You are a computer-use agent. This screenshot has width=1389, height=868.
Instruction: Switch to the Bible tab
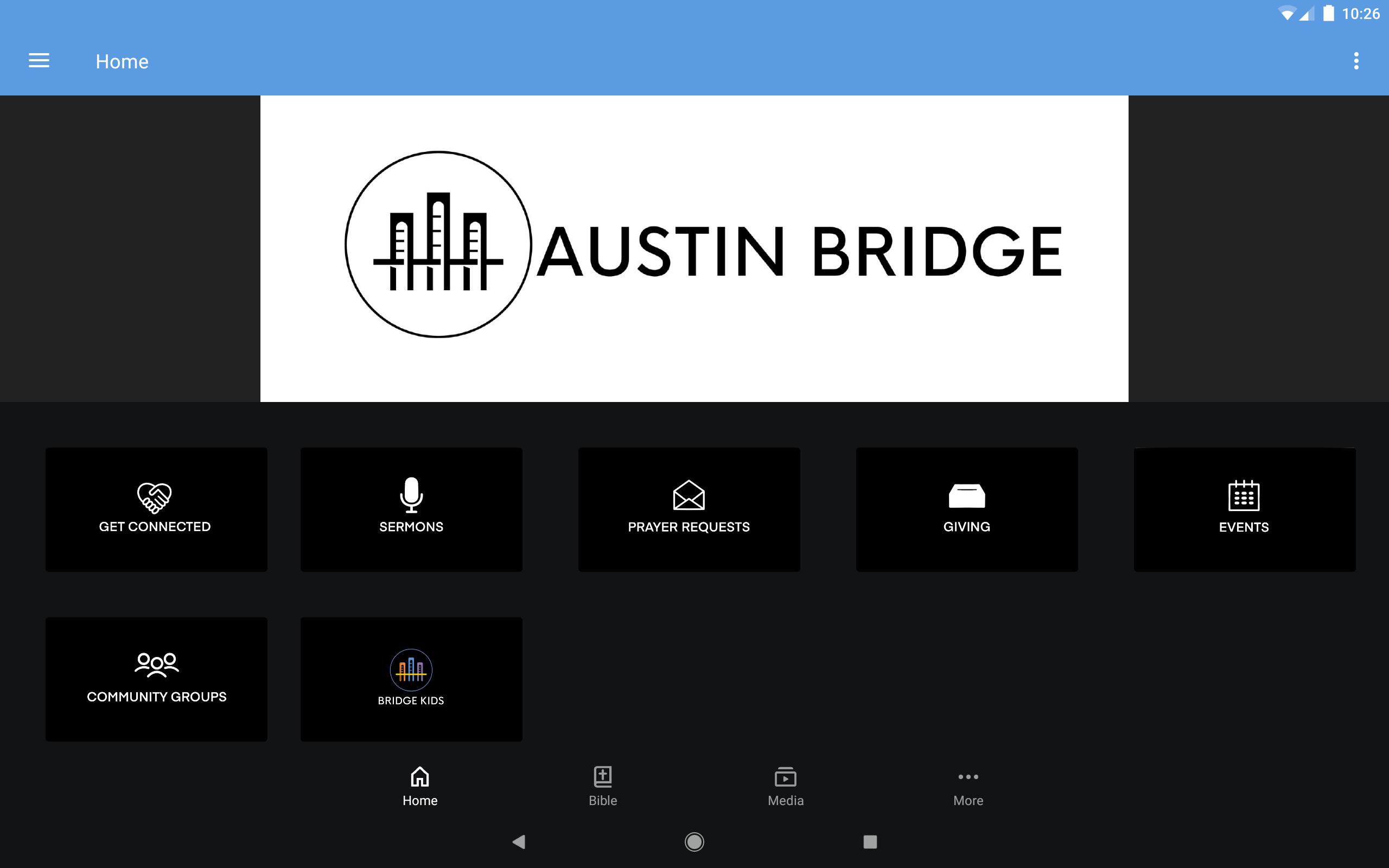pos(603,787)
